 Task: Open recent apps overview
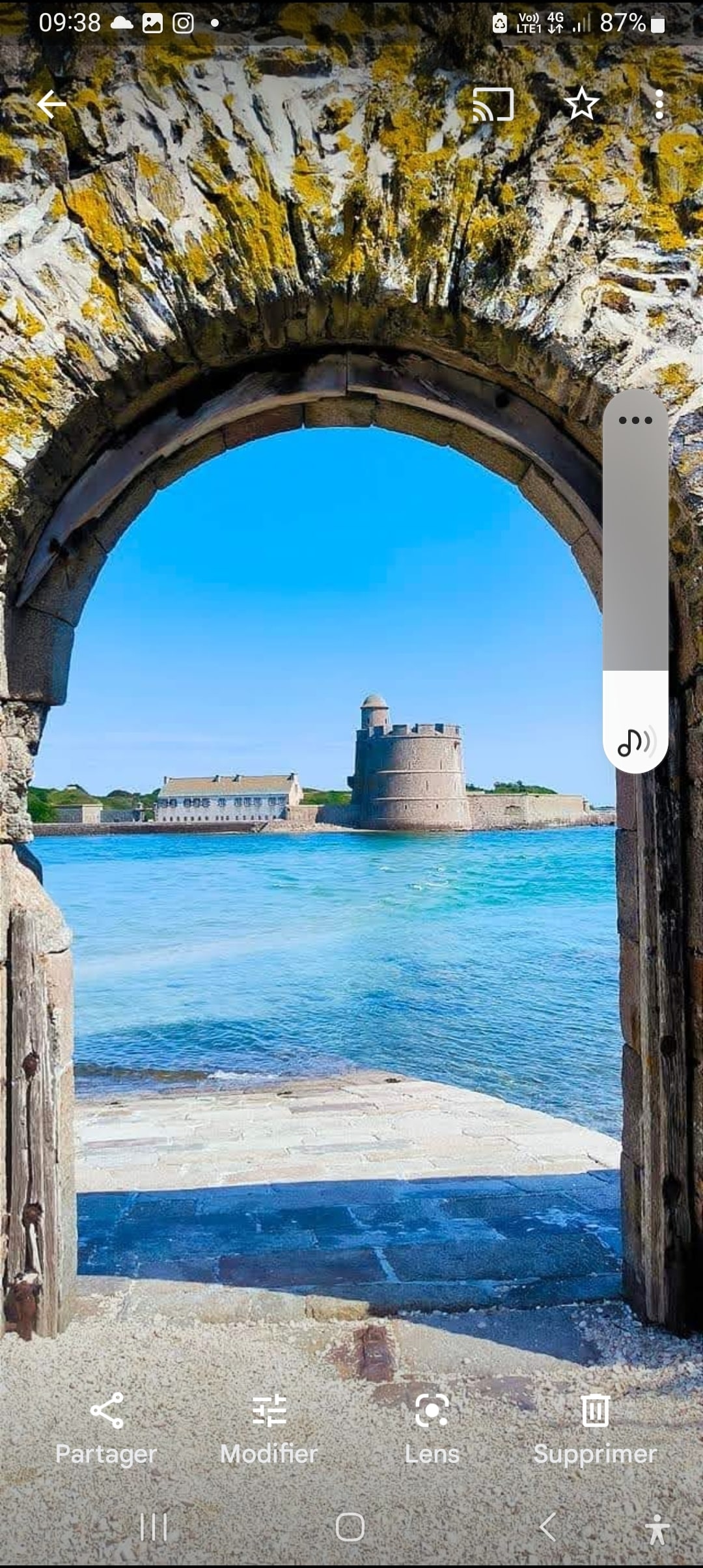(x=154, y=1527)
